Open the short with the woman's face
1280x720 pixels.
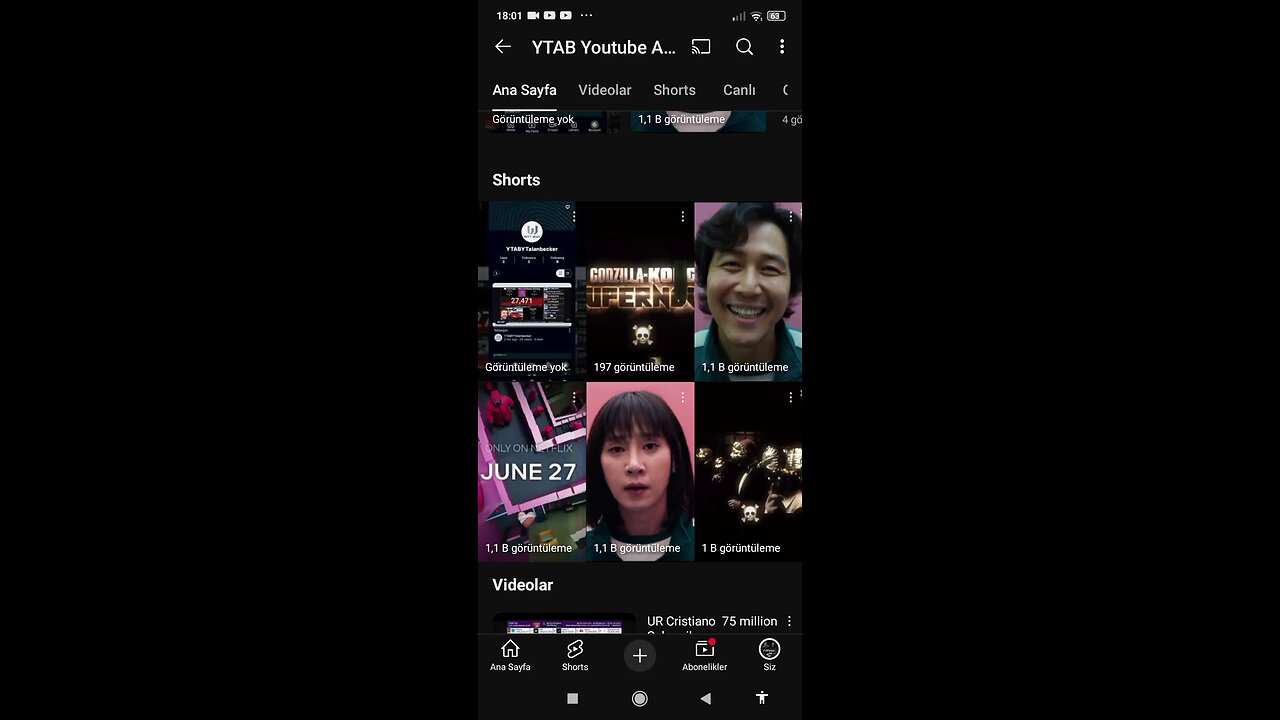click(640, 470)
